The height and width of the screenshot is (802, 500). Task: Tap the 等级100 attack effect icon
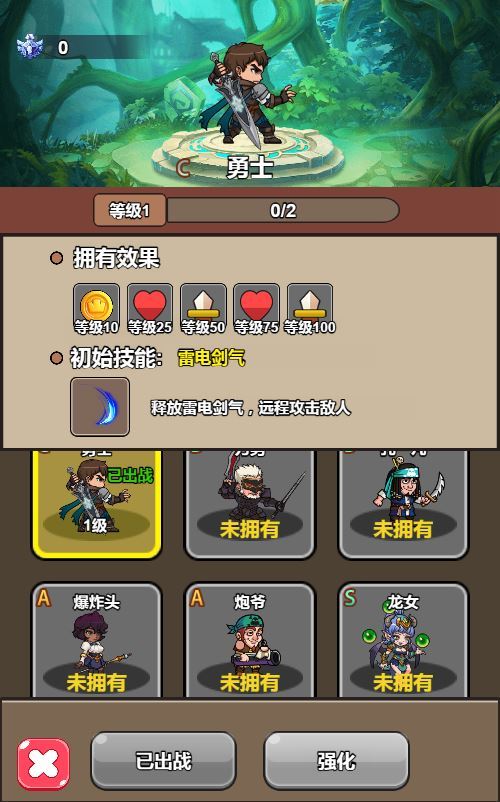[x=310, y=309]
